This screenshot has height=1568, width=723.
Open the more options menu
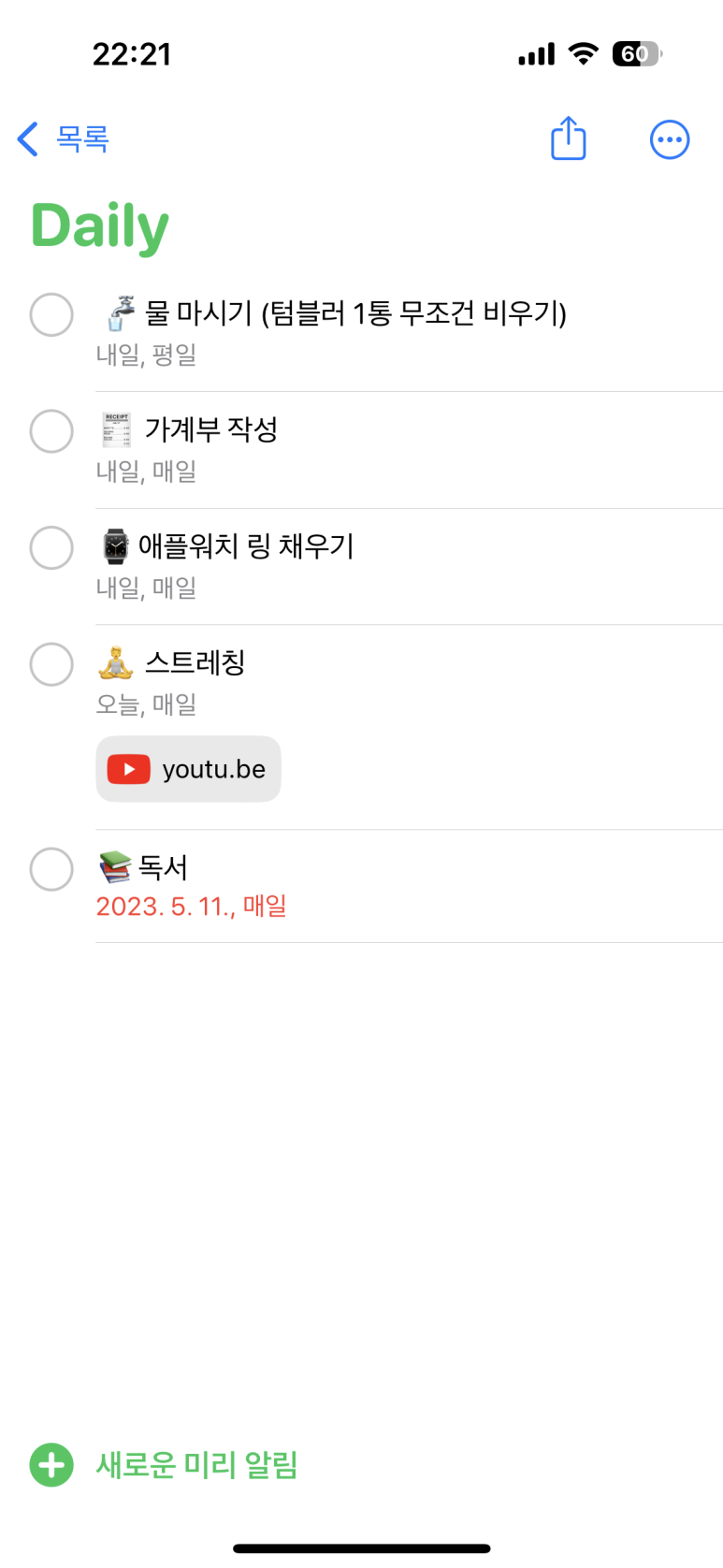point(670,140)
